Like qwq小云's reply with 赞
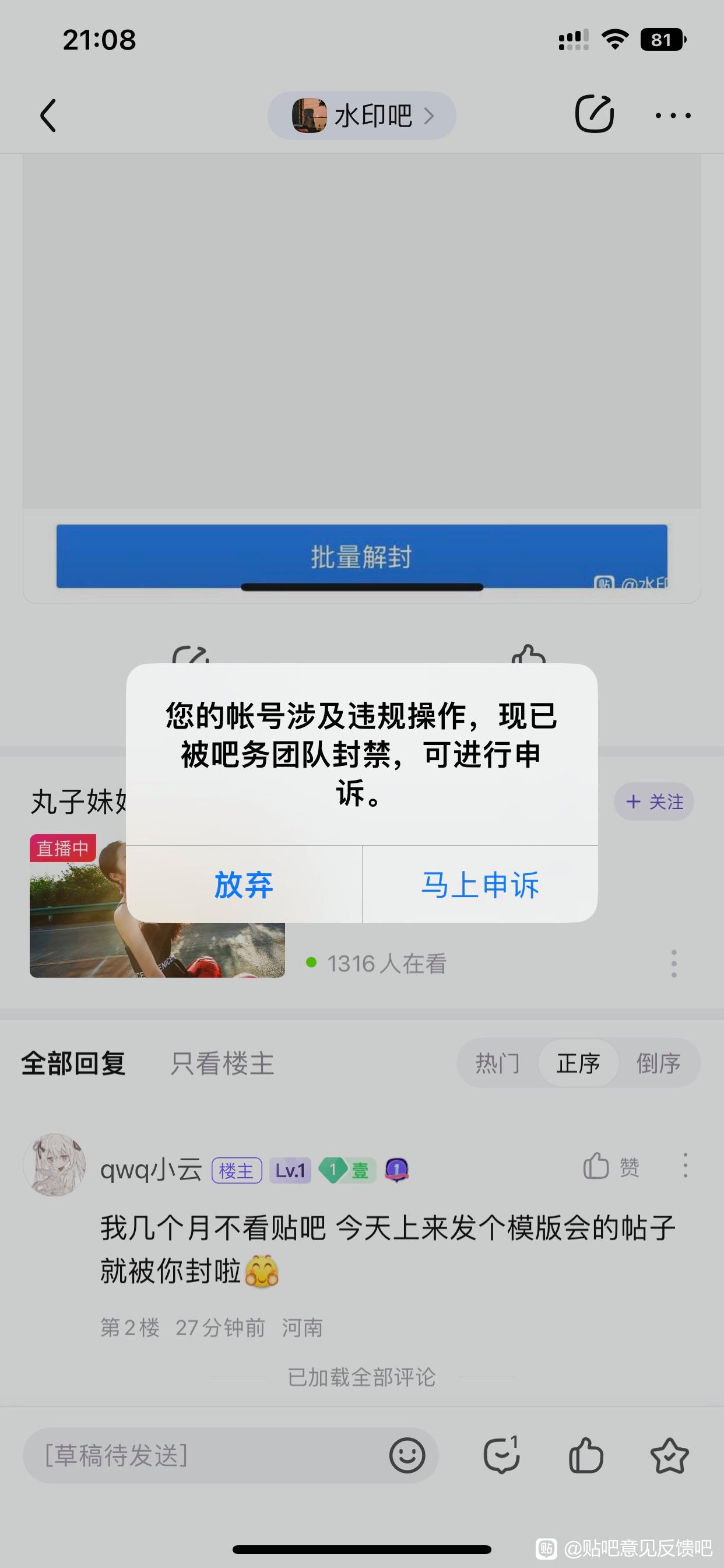The height and width of the screenshot is (1568, 724). tap(611, 1166)
